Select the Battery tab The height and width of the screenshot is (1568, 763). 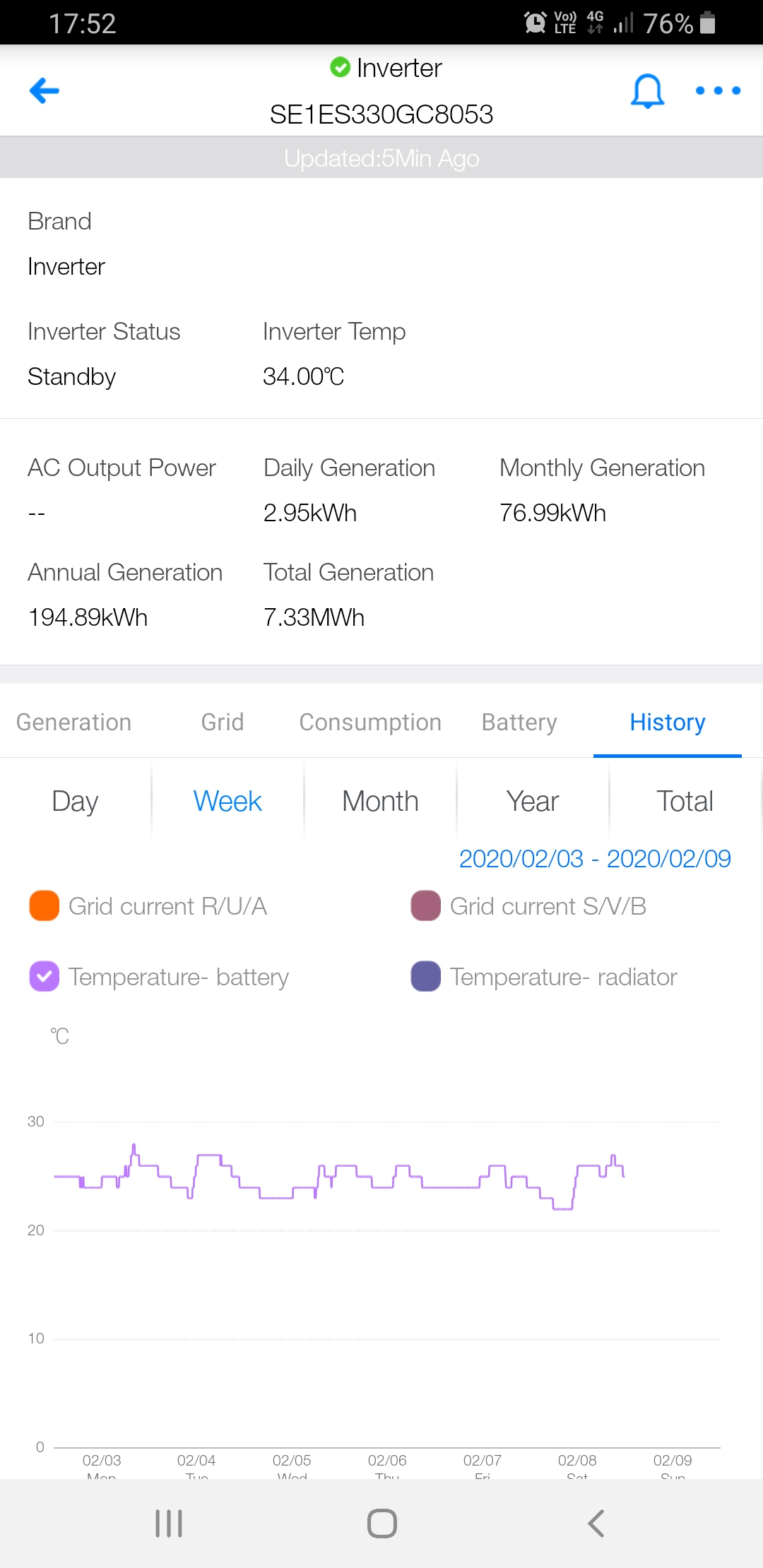[x=519, y=722]
